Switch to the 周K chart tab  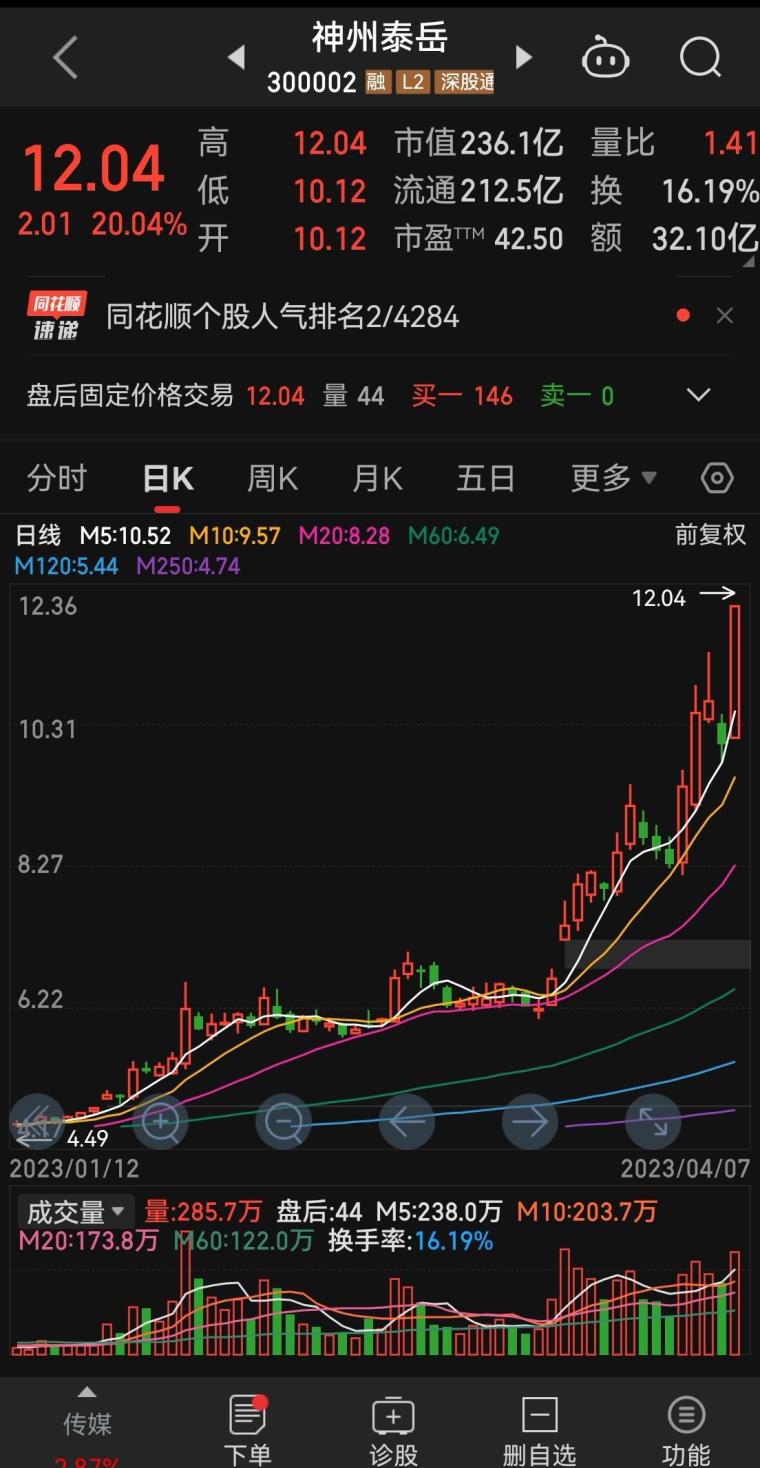pos(272,479)
